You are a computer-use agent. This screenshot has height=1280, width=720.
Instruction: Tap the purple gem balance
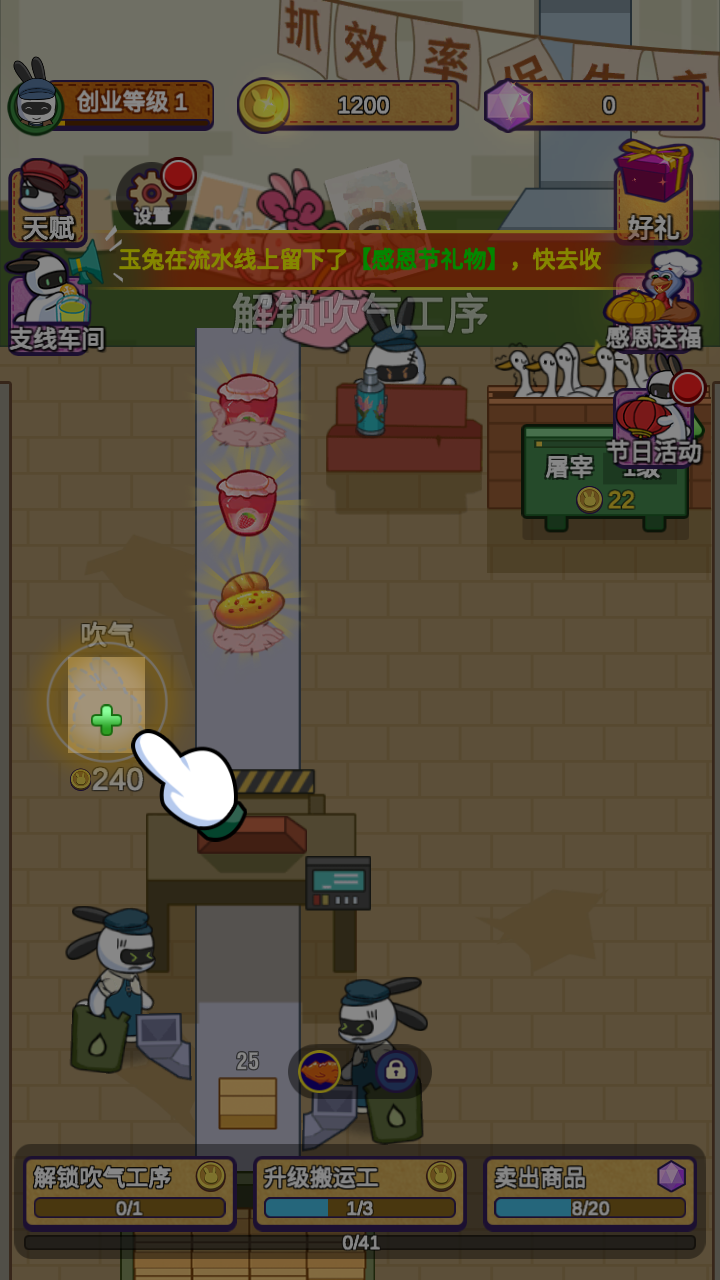coord(594,105)
